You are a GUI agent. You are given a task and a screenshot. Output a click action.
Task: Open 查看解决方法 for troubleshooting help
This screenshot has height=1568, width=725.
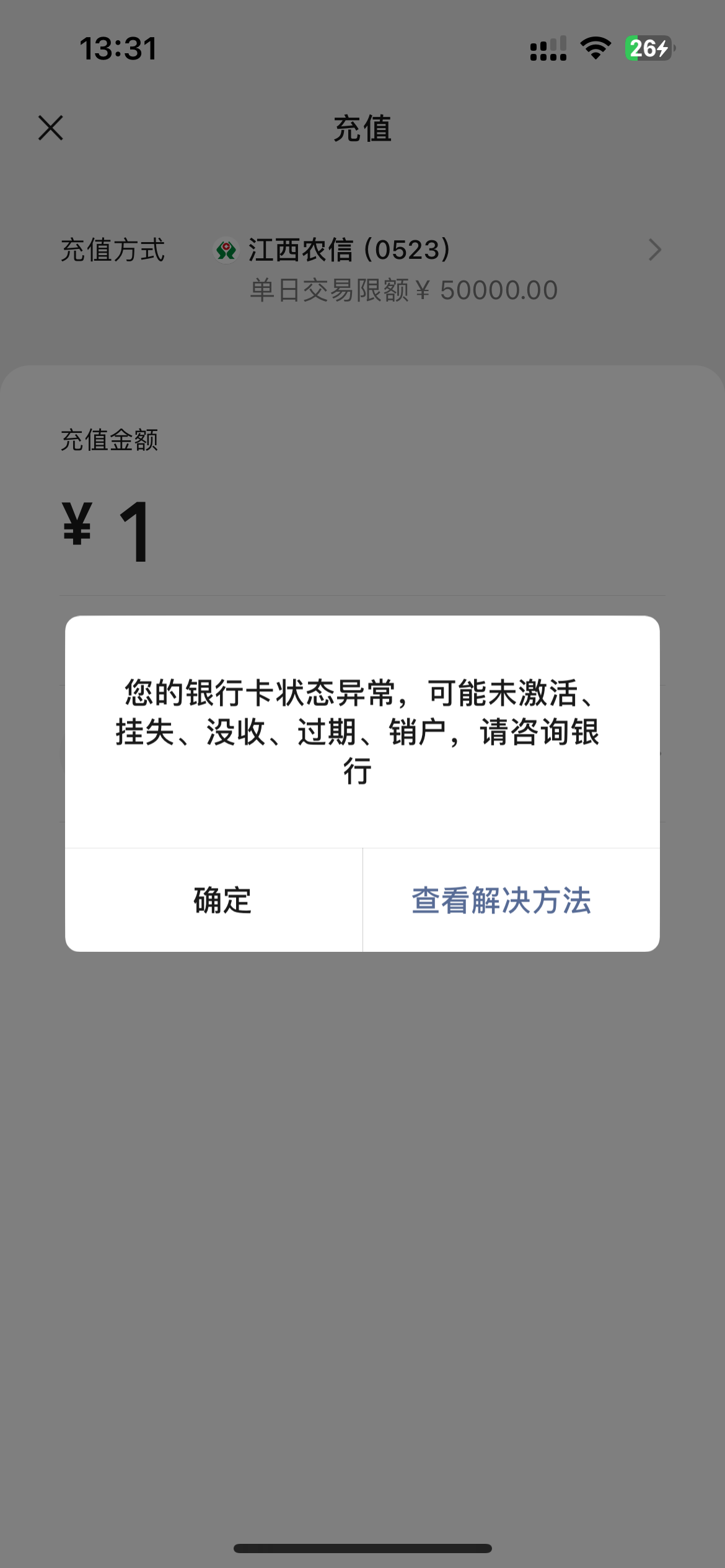501,900
